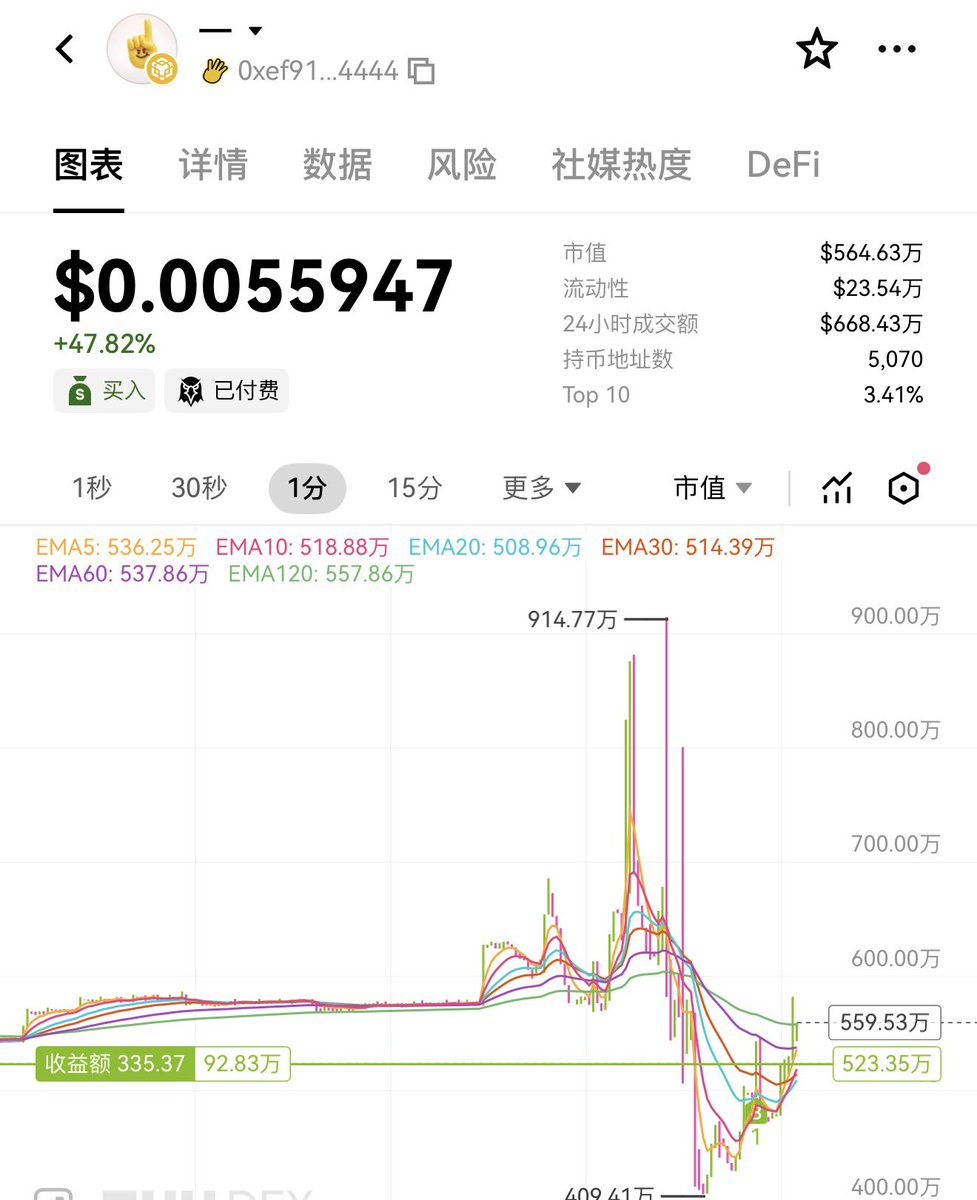Tap the 已付费 chip
This screenshot has height=1200, width=977.
click(x=227, y=391)
